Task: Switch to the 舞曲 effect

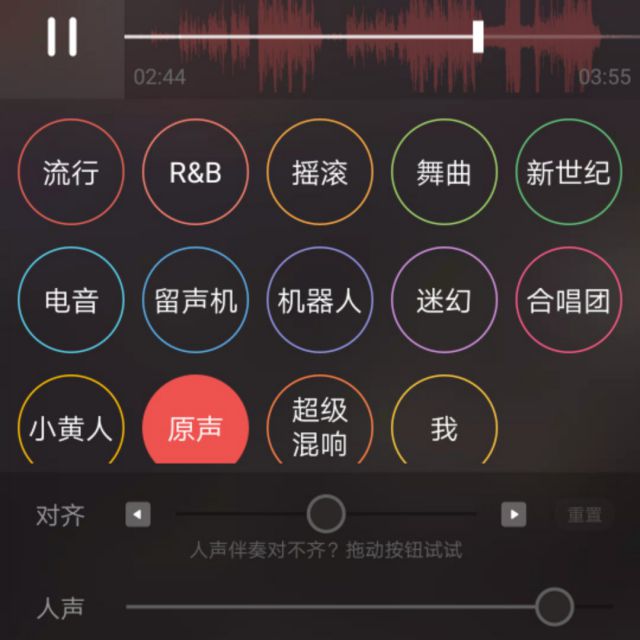Action: point(443,172)
